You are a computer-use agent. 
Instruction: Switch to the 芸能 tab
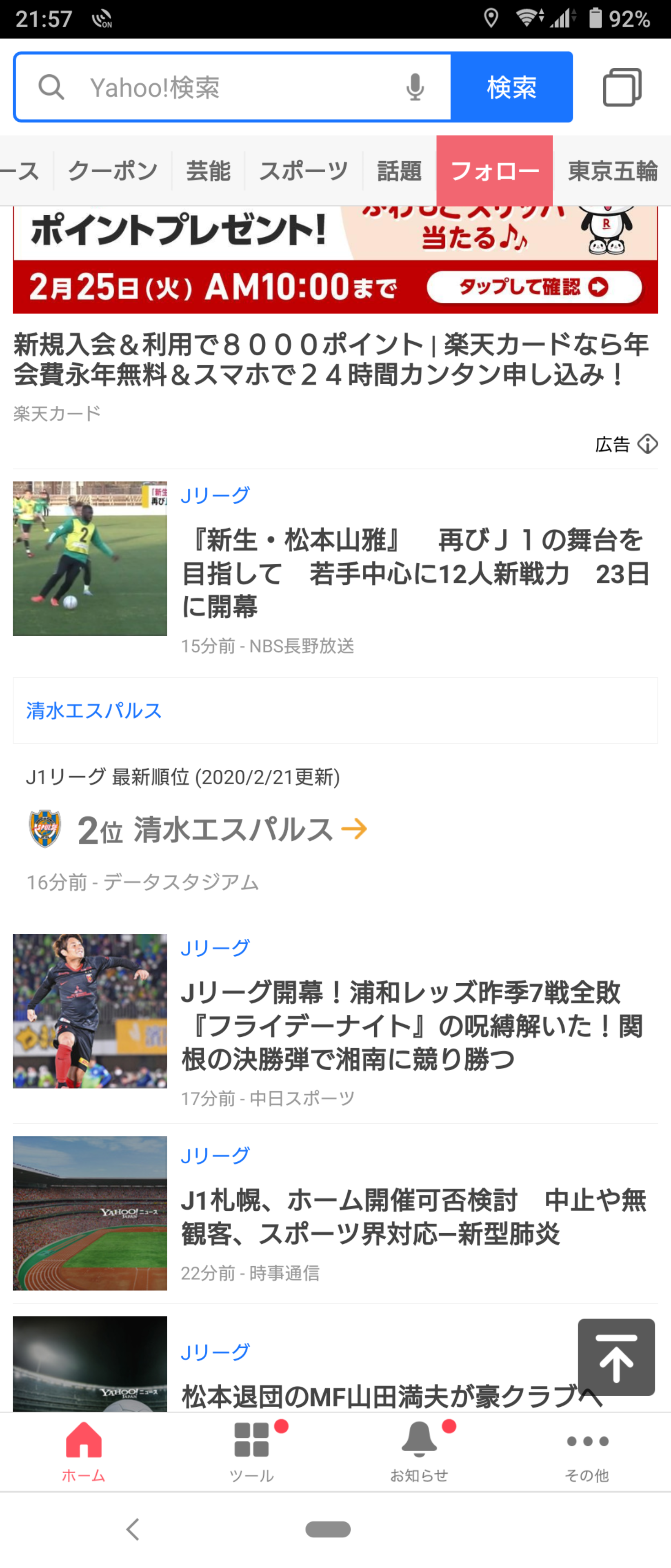click(208, 171)
